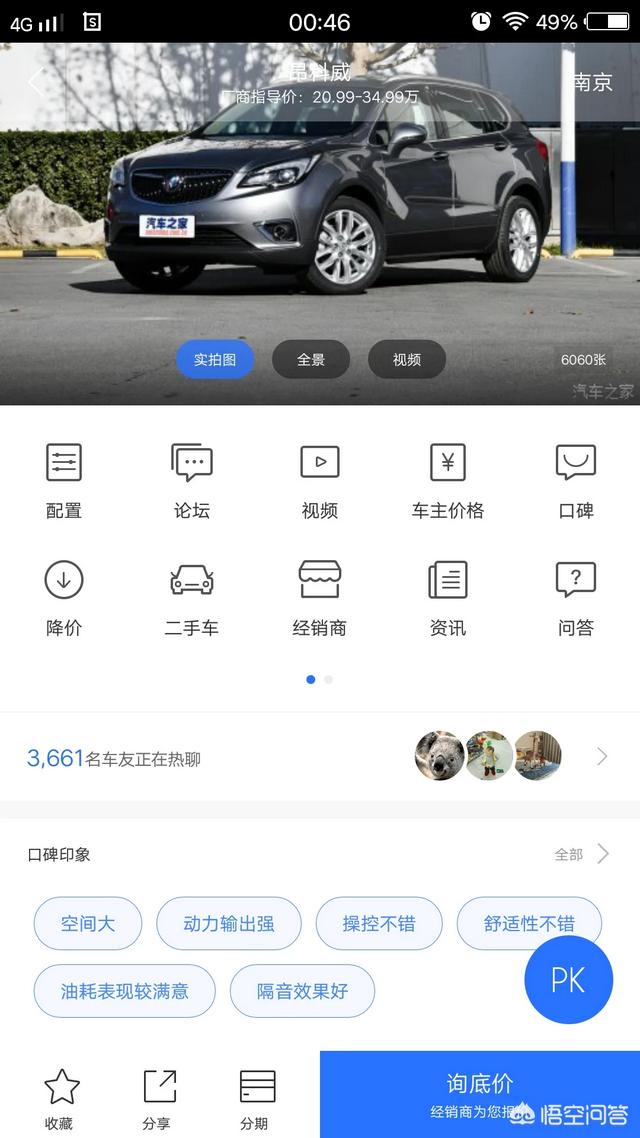Screen dimensions: 640x1138
Task: Open 口碑 owner reviews
Action: click(576, 481)
